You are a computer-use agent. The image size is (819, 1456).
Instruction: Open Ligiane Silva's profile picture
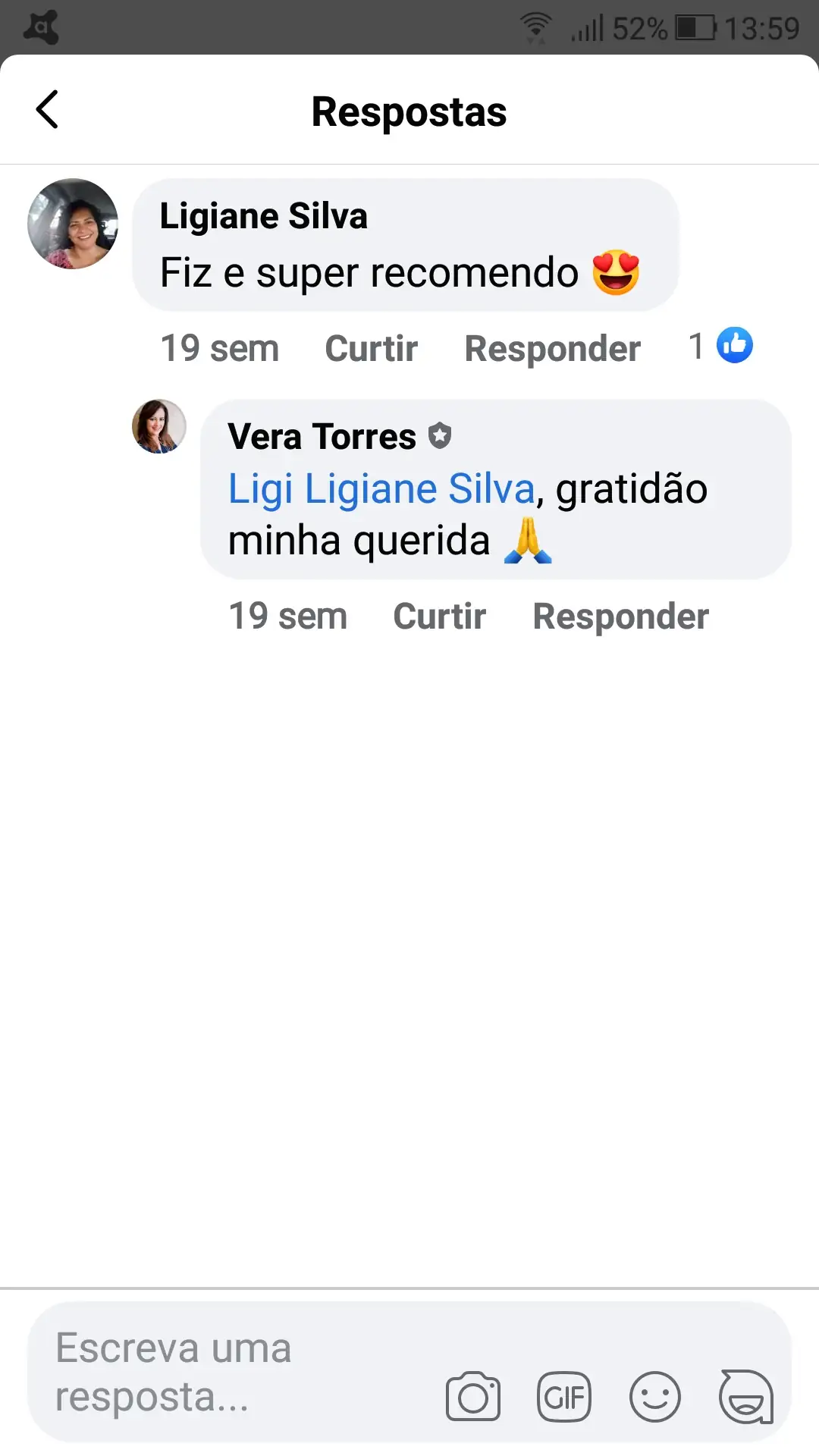click(73, 224)
